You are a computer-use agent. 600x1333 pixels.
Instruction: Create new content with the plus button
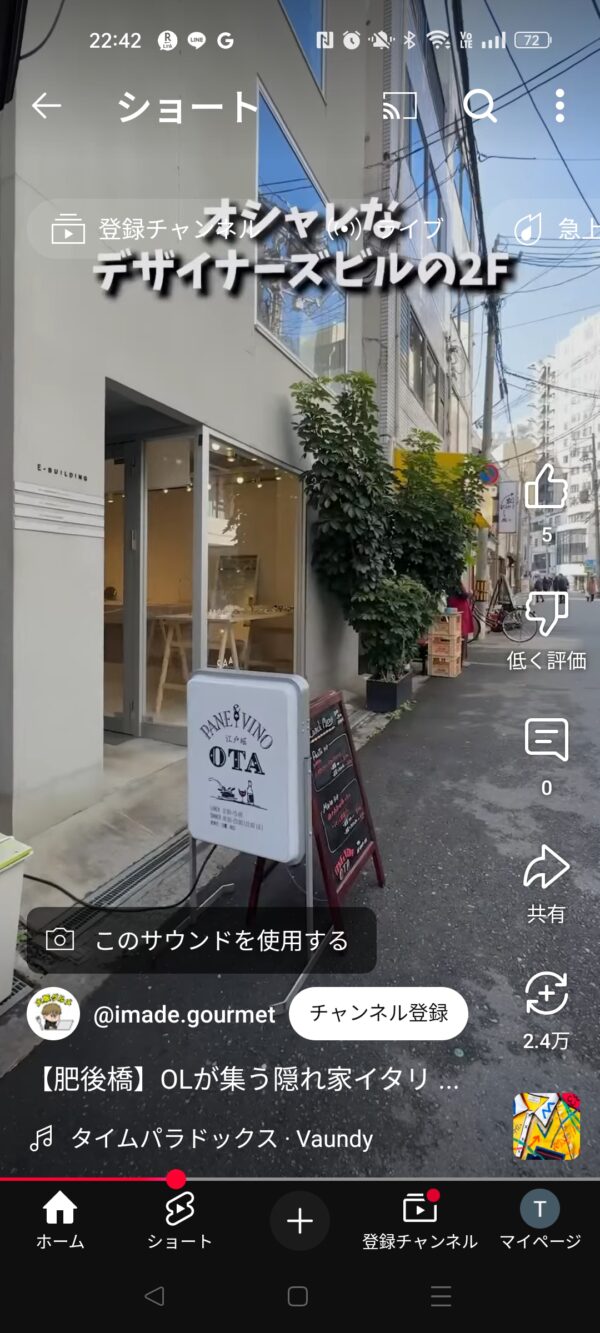(299, 1220)
